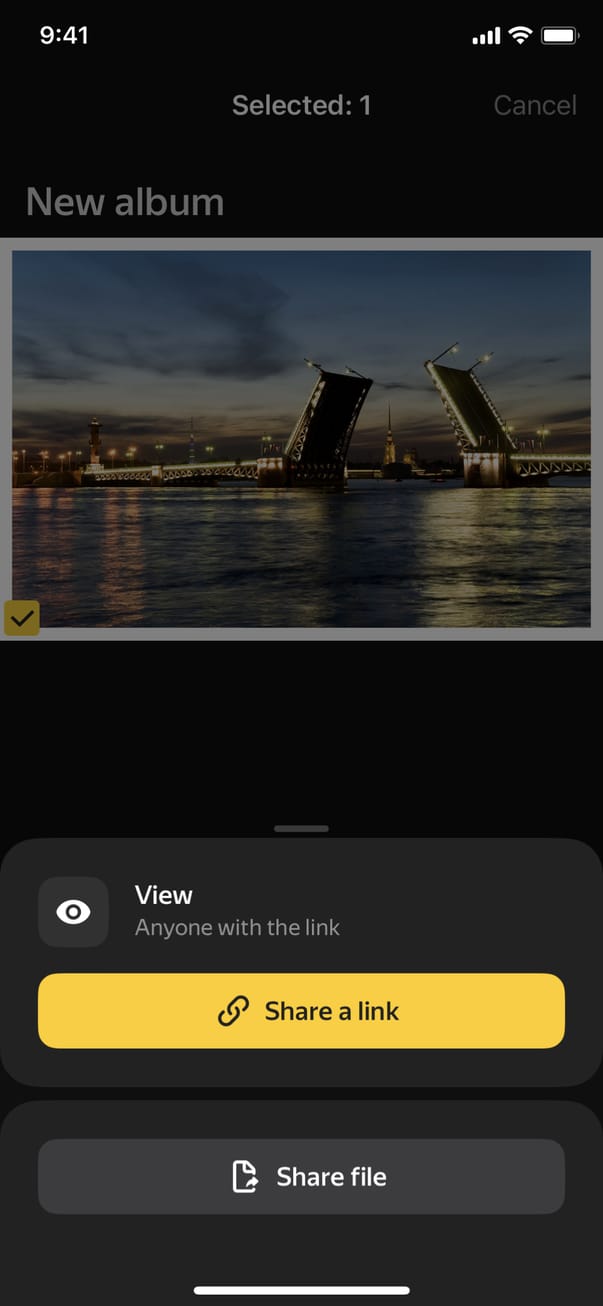Choose Share file option
Viewport: 603px width, 1306px height.
click(301, 1177)
